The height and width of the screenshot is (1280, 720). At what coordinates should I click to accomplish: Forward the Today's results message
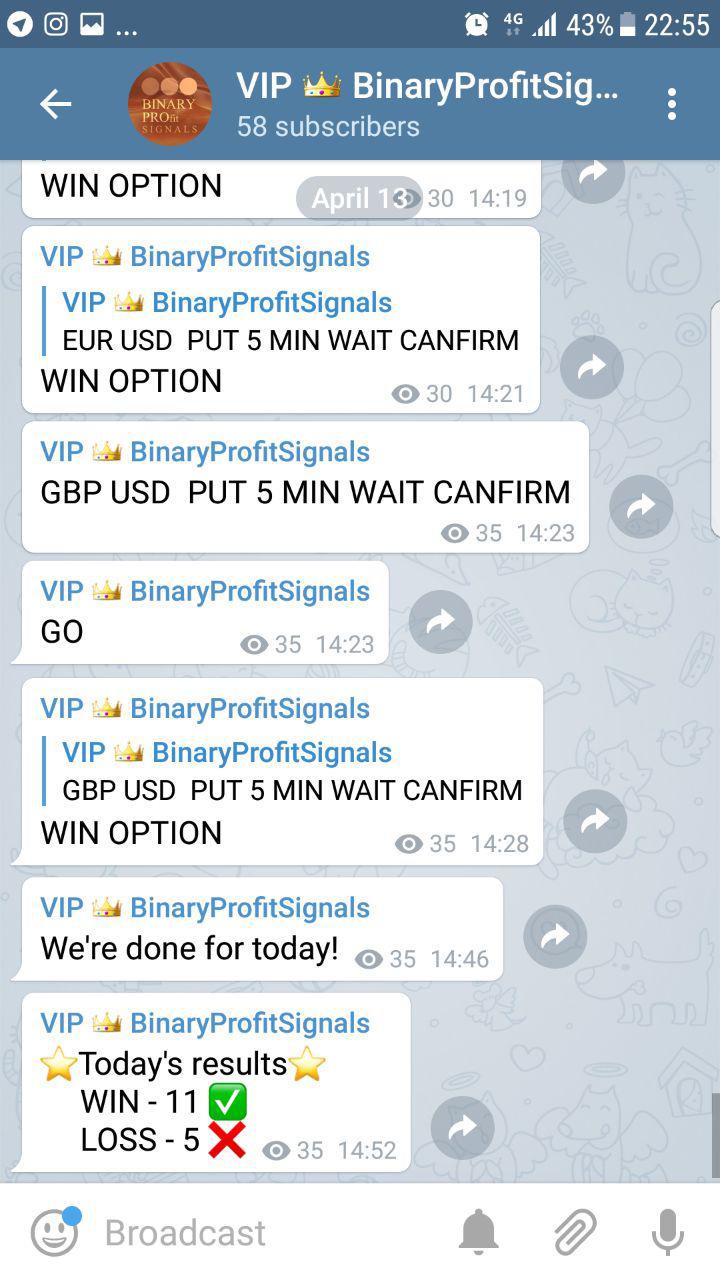462,1129
